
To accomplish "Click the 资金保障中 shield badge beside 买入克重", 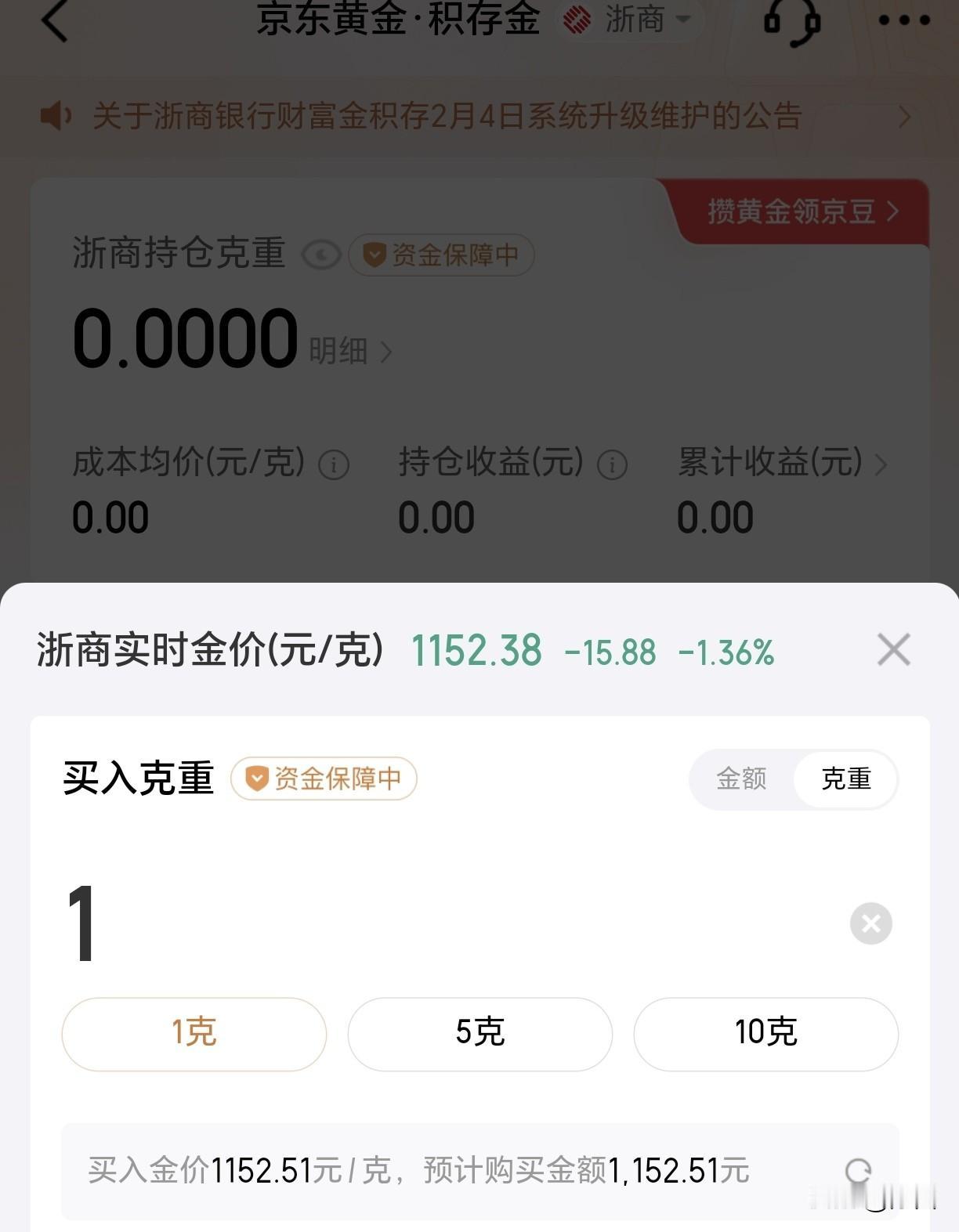I will click(x=324, y=779).
